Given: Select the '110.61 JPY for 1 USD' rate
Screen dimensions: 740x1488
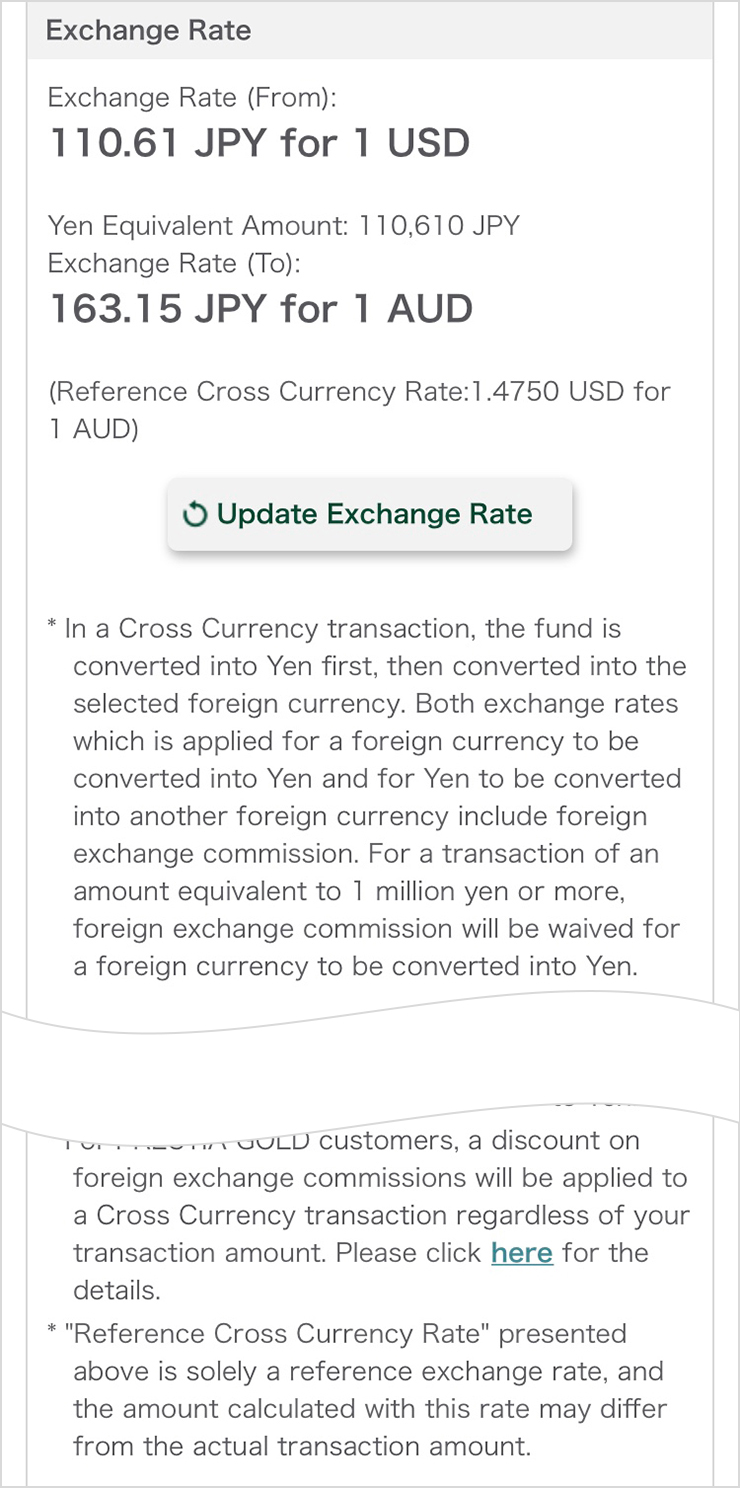Looking at the screenshot, I should click(260, 142).
